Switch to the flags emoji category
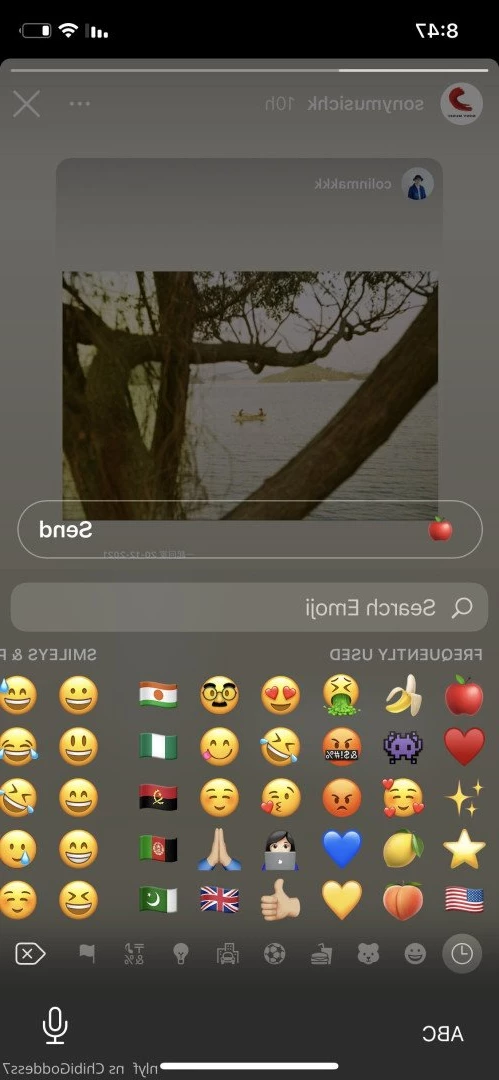Image resolution: width=499 pixels, height=1080 pixels. click(87, 954)
